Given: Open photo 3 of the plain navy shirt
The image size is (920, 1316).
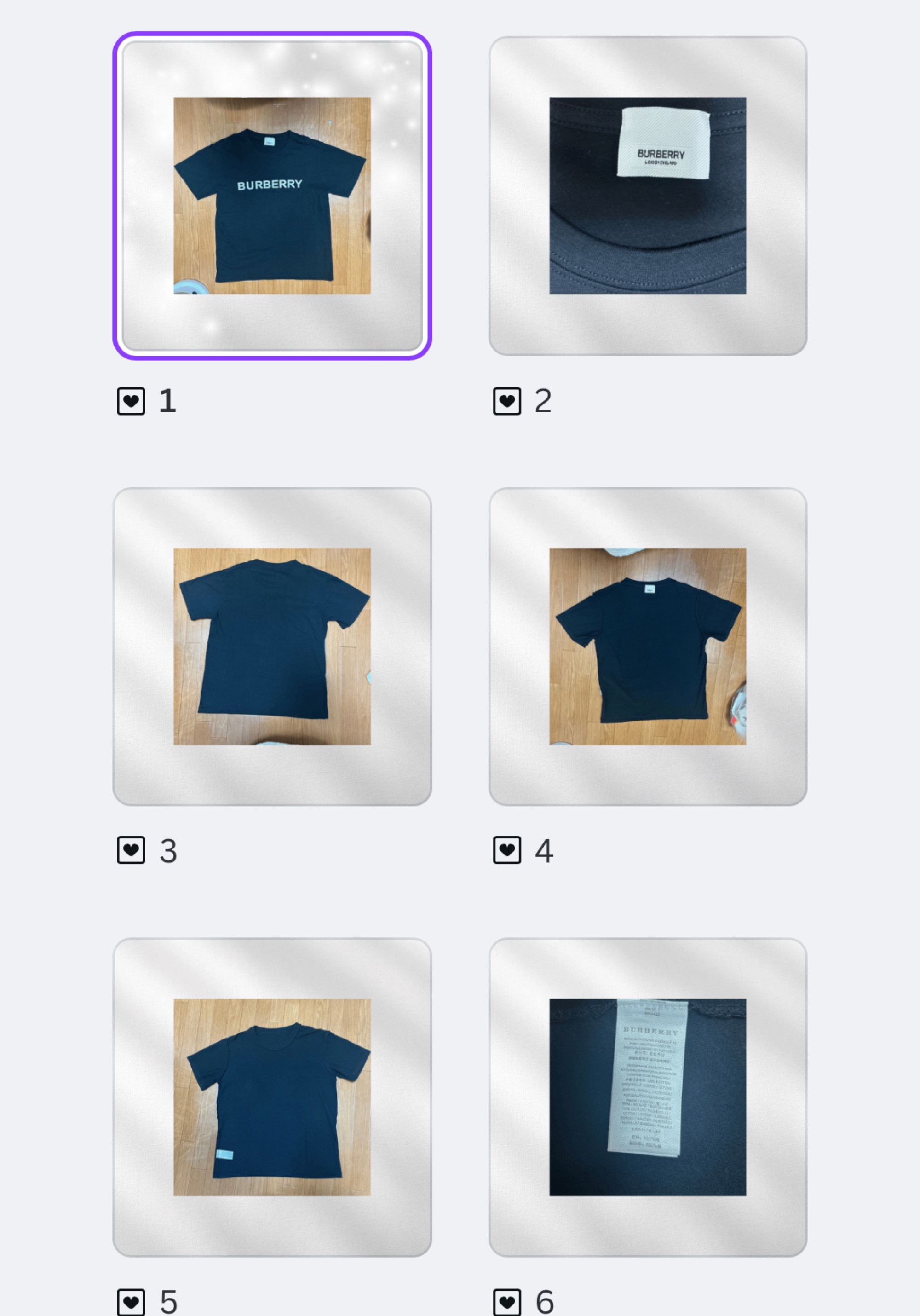Looking at the screenshot, I should (271, 646).
